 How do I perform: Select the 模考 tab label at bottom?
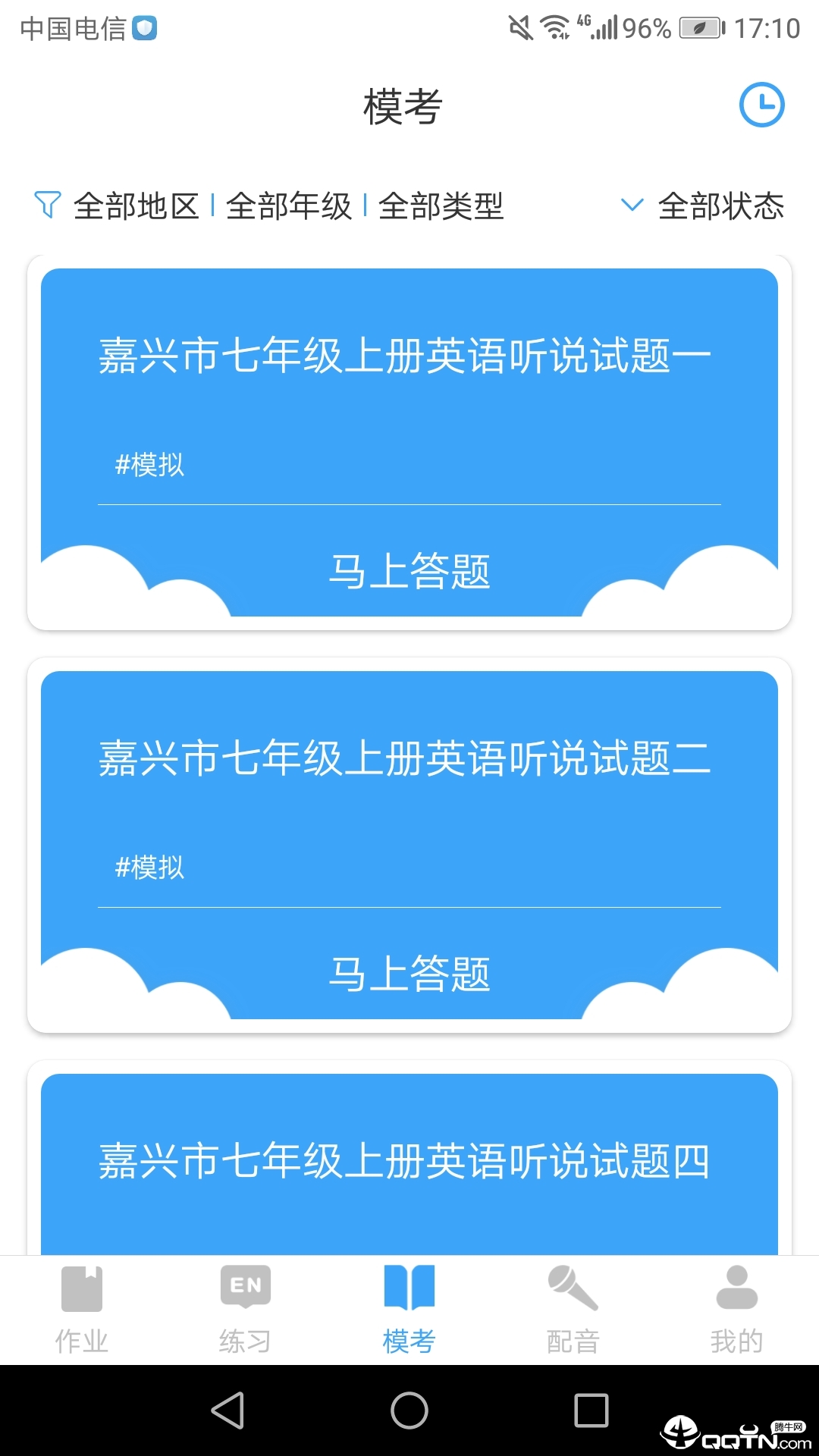coord(409,1339)
